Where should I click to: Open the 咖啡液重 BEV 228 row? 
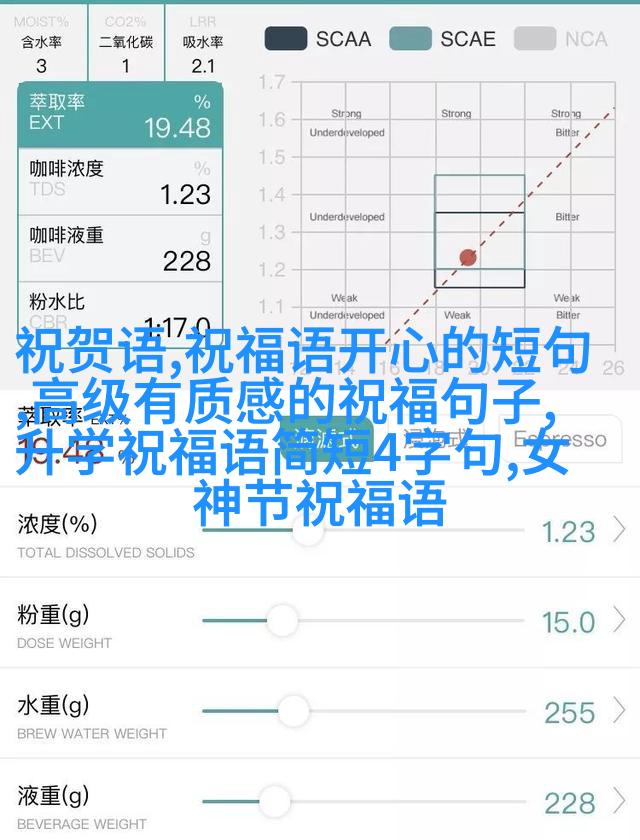pyautogui.click(x=120, y=247)
